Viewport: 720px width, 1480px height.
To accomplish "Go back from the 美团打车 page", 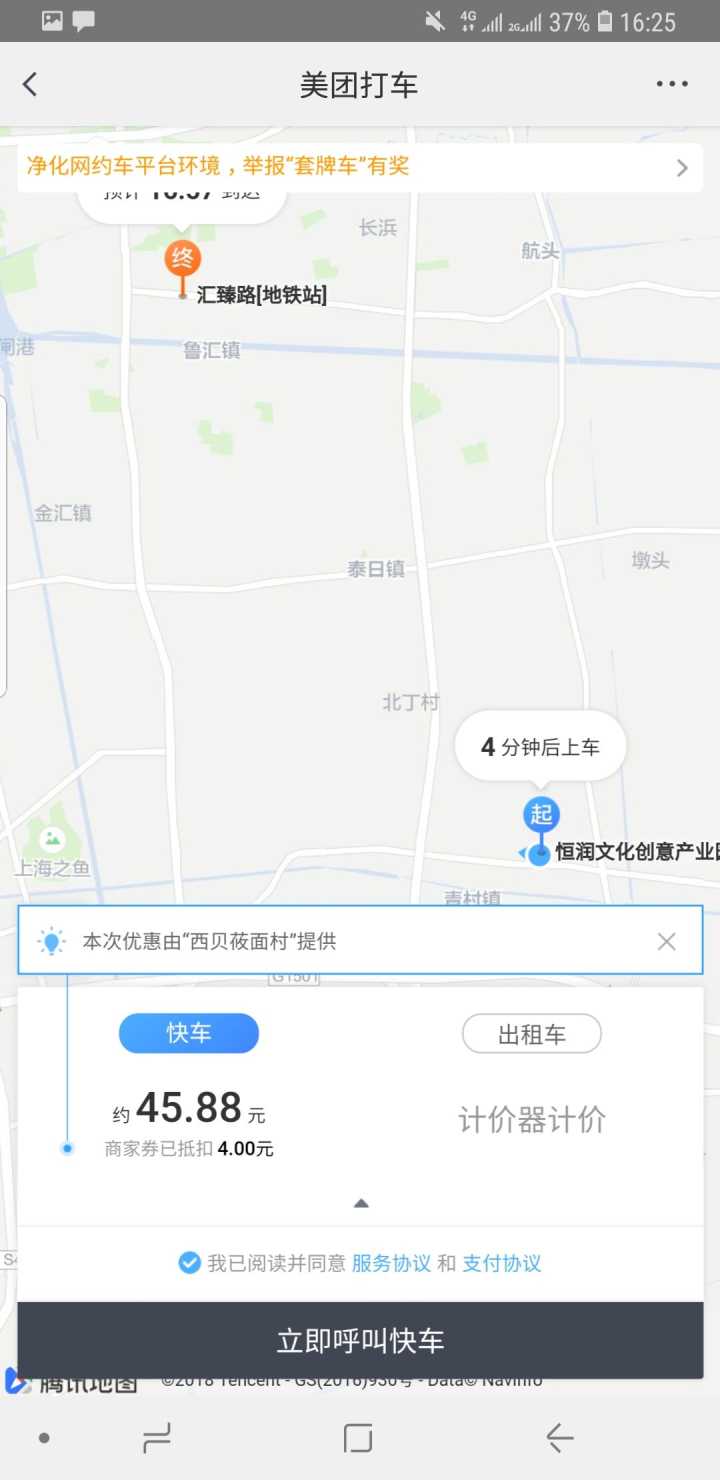I will pos(30,85).
